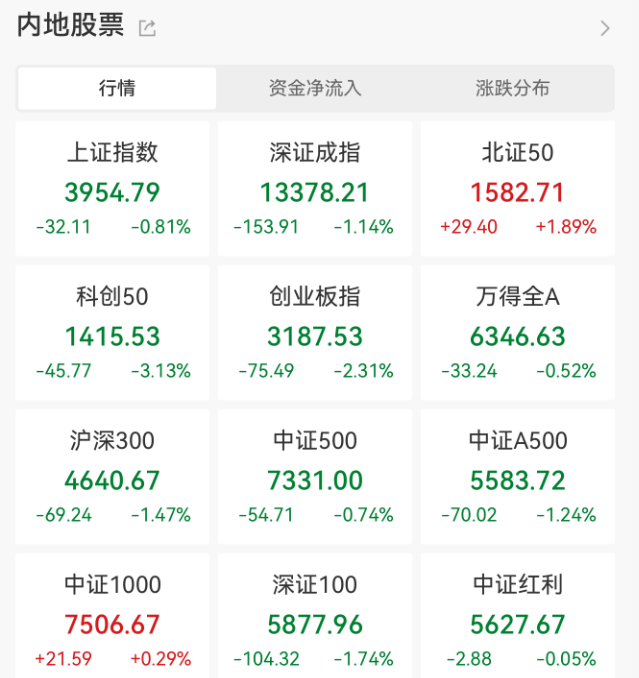Switch to the 资金净流入 tab
639x678 pixels.
(315, 88)
